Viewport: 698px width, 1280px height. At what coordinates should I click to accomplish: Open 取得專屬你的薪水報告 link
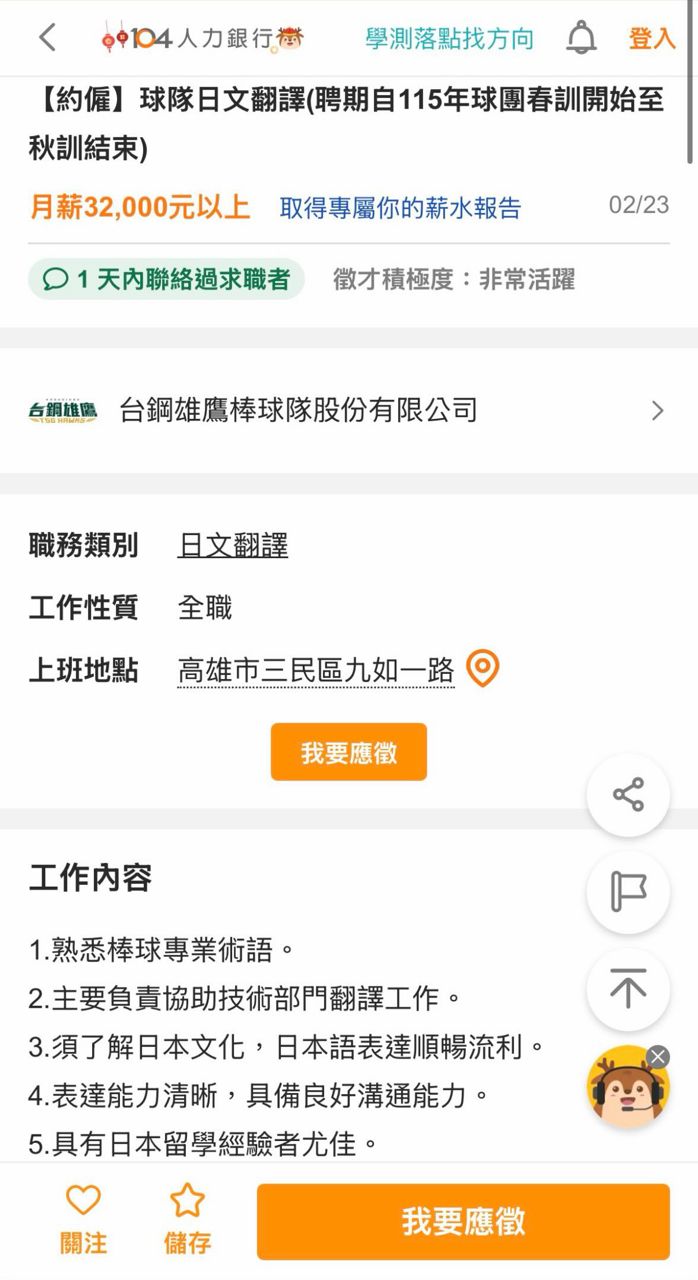click(x=400, y=208)
